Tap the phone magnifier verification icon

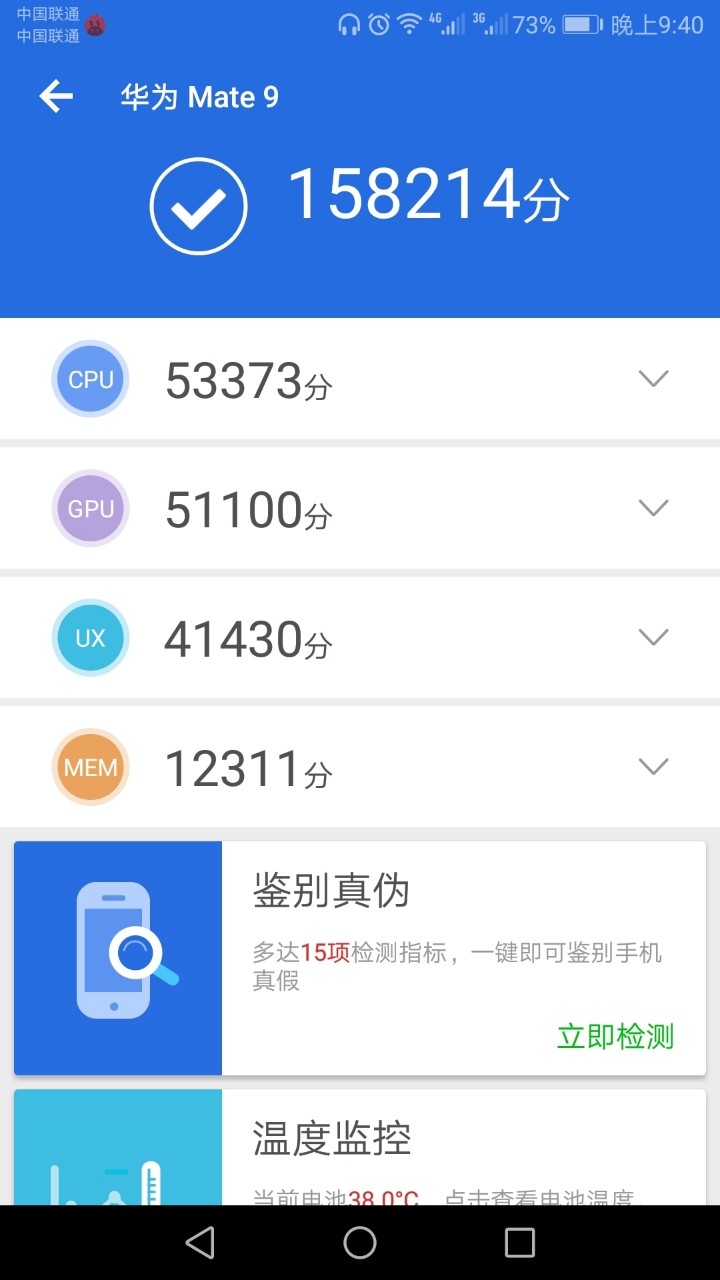[x=117, y=945]
